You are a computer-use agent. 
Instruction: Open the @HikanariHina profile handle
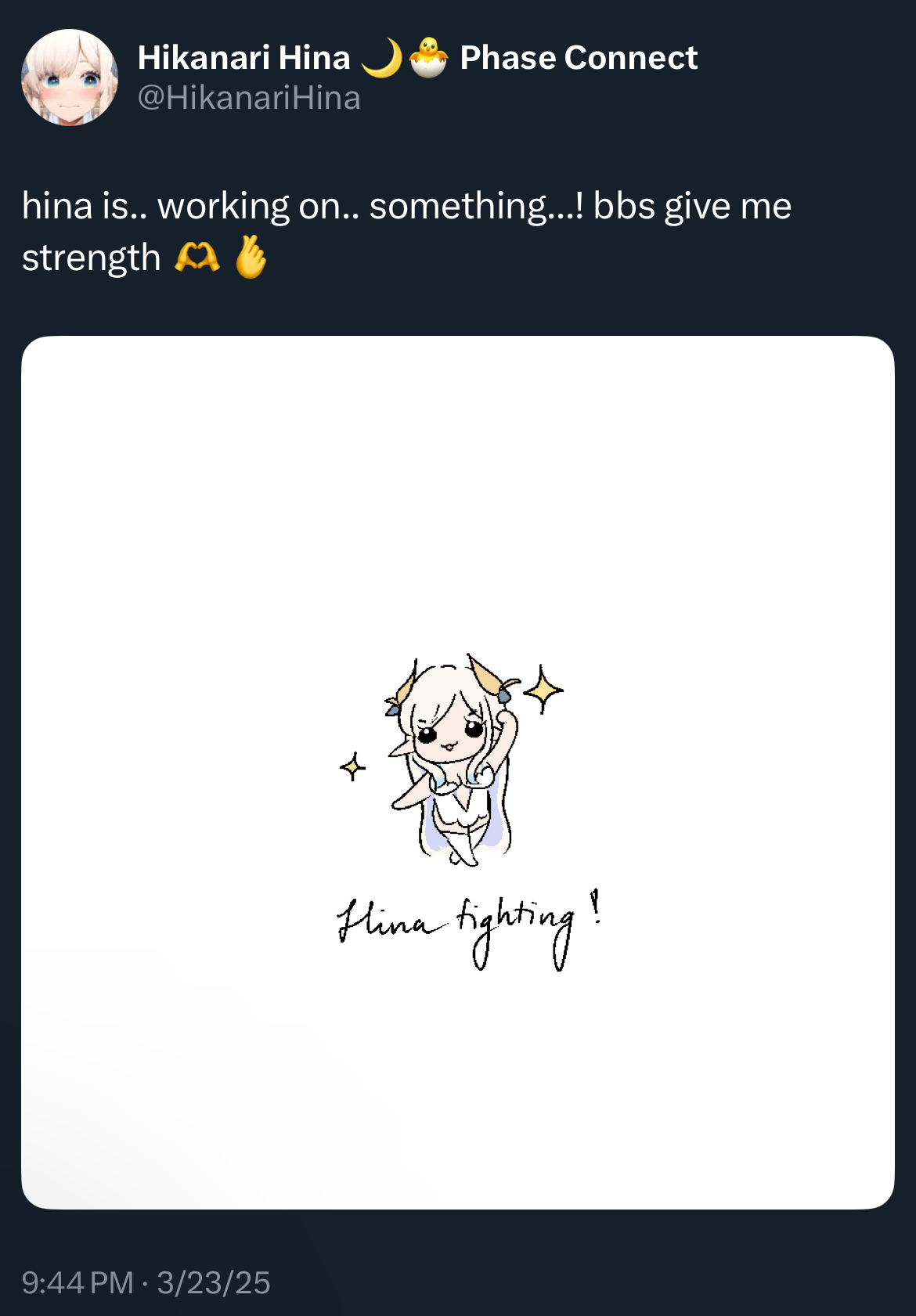click(249, 99)
